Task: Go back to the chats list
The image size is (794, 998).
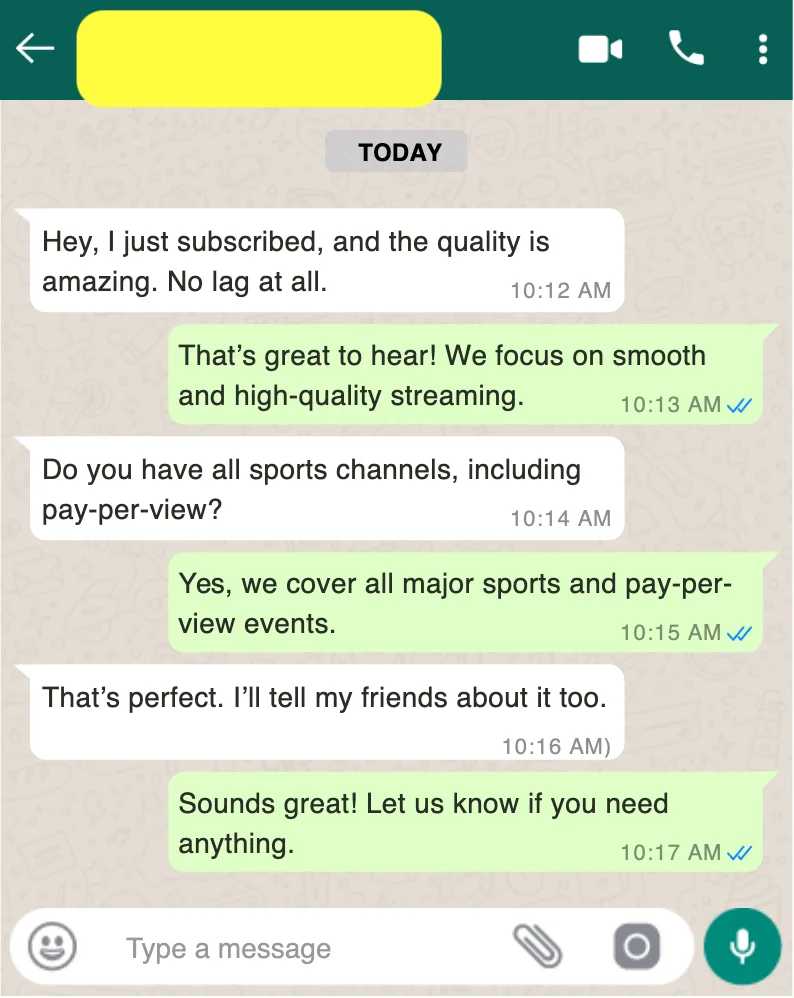Action: 34,48
